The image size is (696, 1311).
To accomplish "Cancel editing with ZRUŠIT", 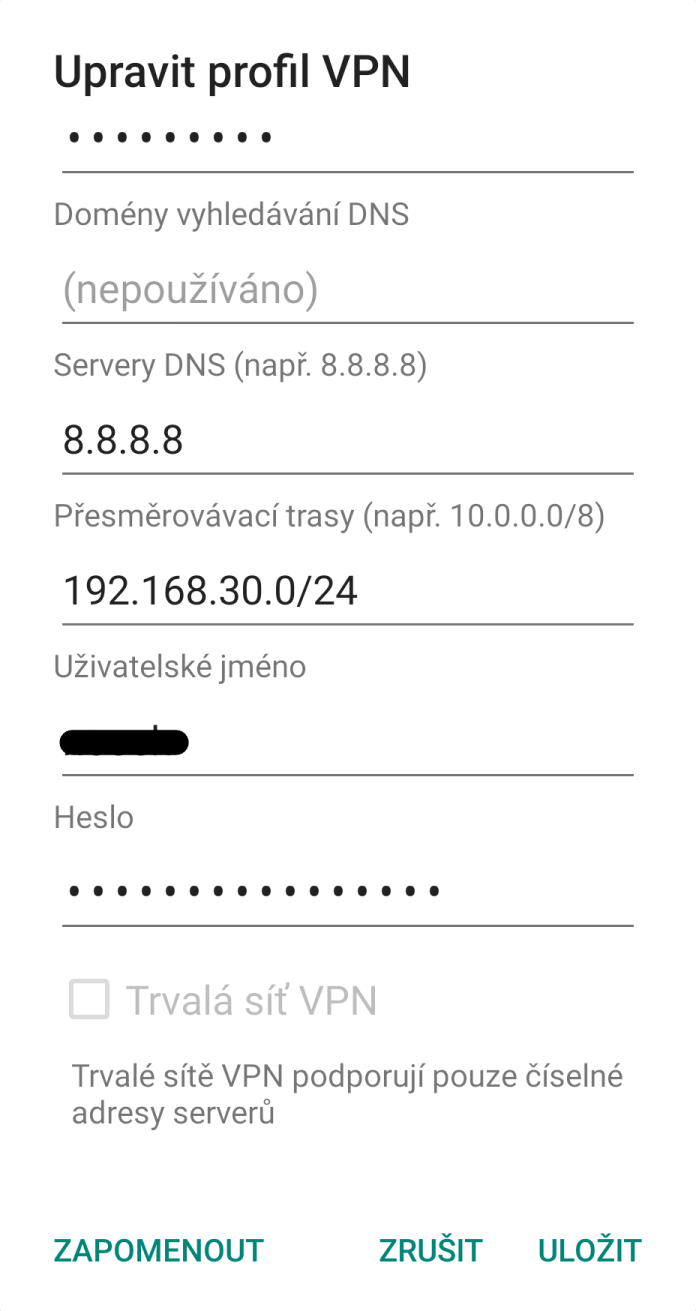I will click(x=430, y=1250).
